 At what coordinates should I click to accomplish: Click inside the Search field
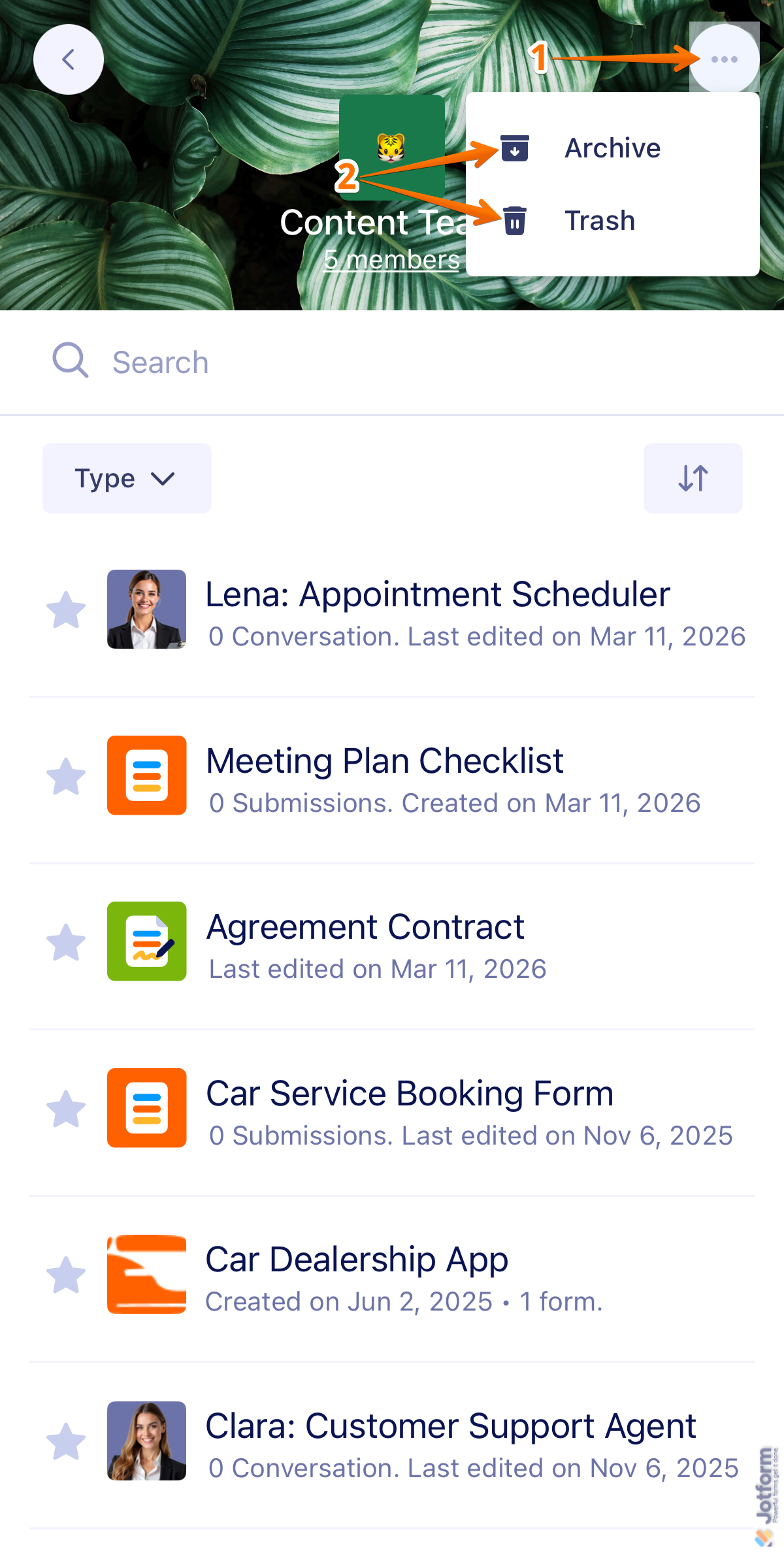coord(261,361)
